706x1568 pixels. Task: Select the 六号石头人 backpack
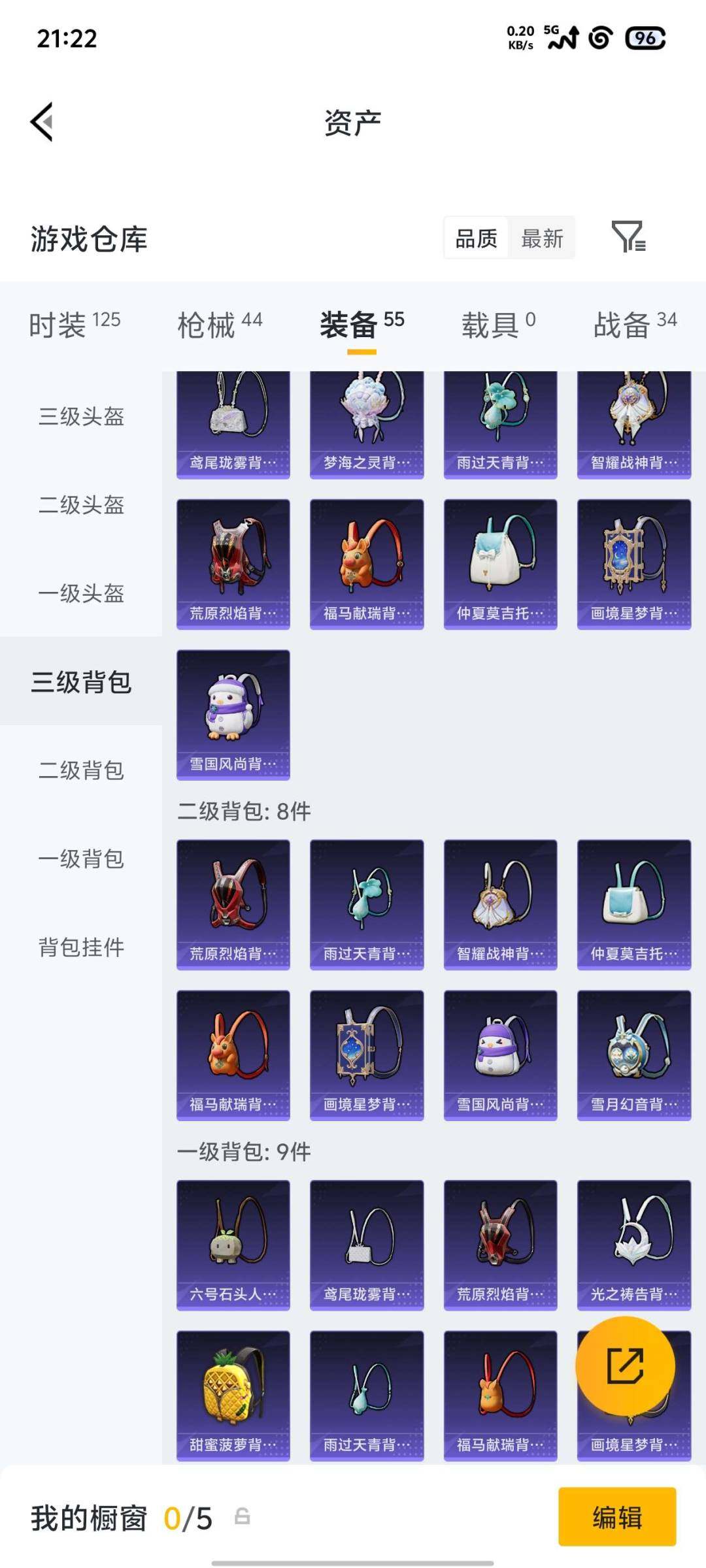(233, 1241)
